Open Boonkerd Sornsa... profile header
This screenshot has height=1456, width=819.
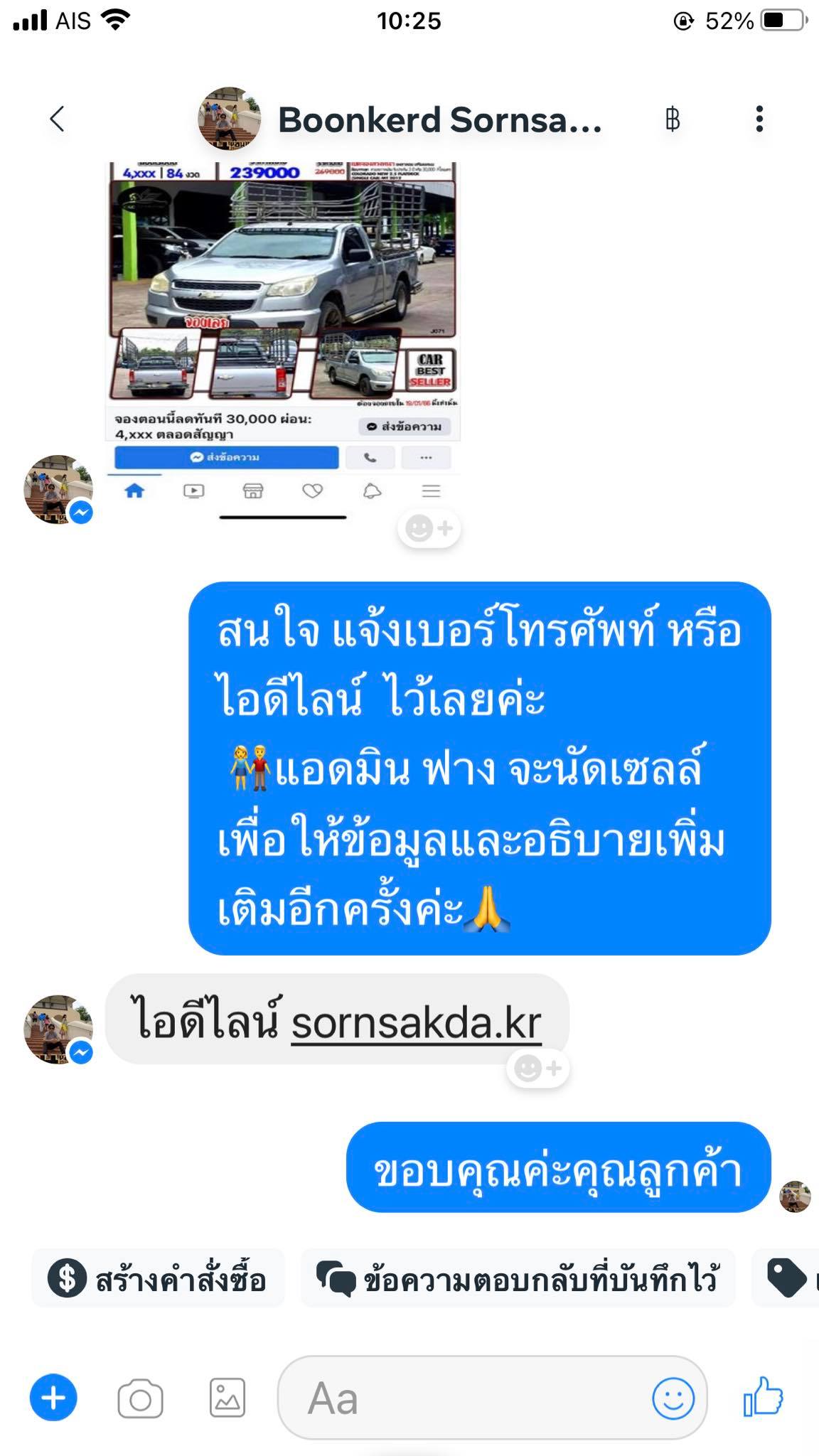coord(438,119)
